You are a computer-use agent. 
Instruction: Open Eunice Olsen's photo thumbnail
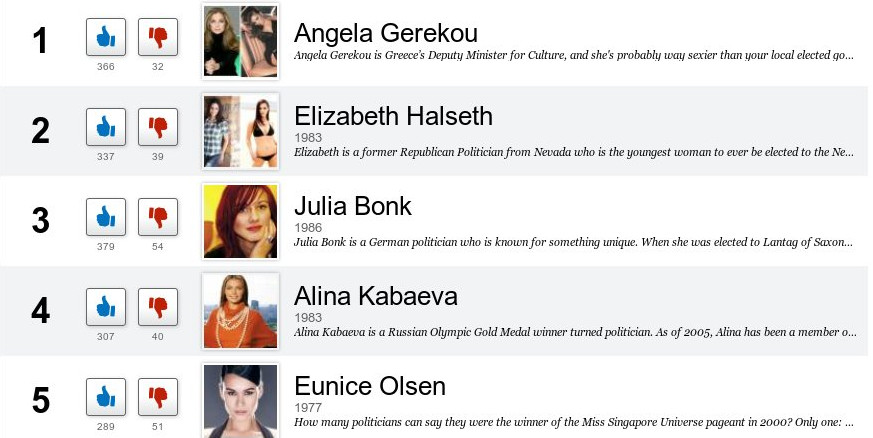tap(240, 400)
